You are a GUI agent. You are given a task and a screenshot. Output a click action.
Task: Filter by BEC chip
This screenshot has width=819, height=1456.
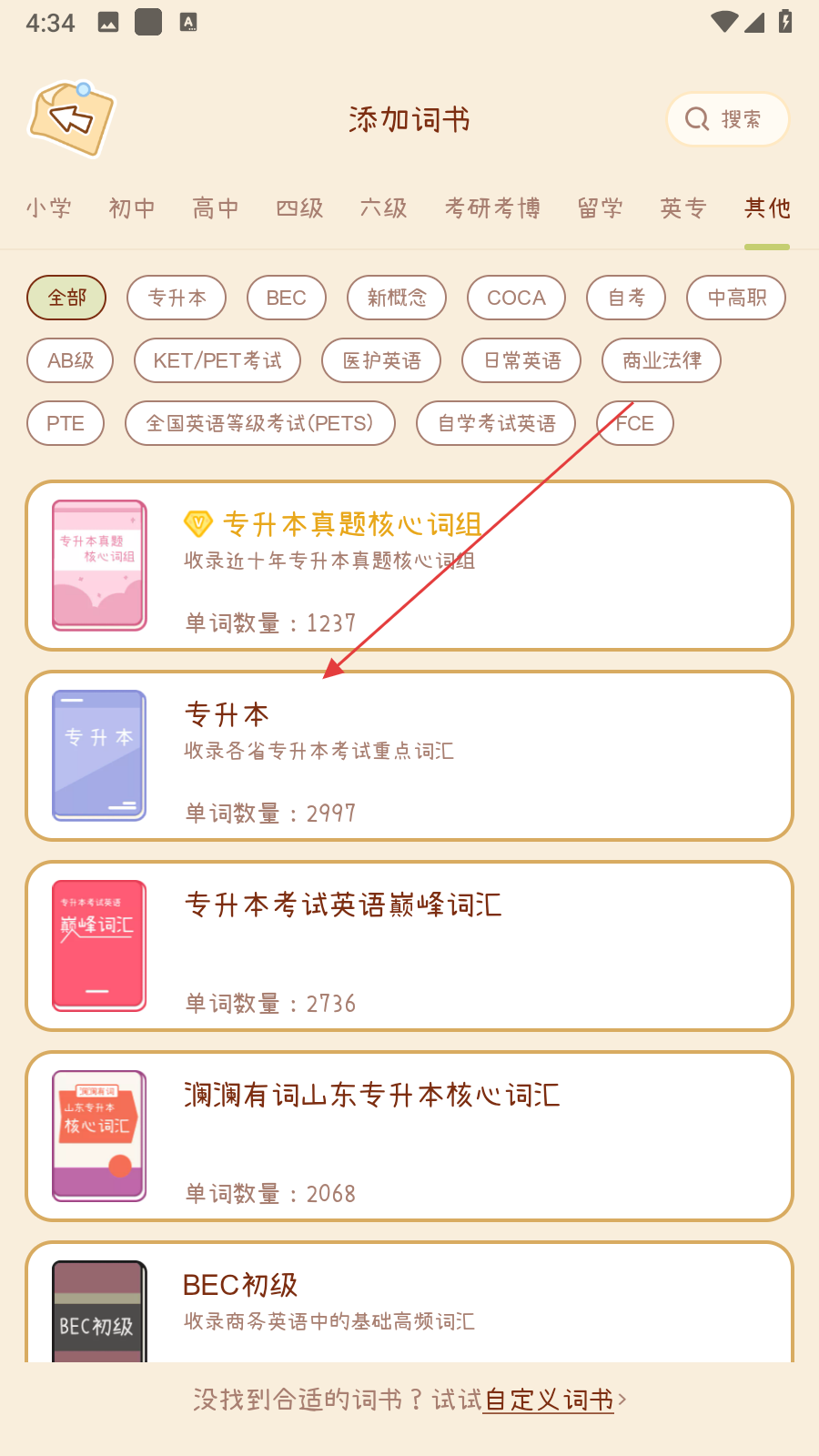coord(286,298)
